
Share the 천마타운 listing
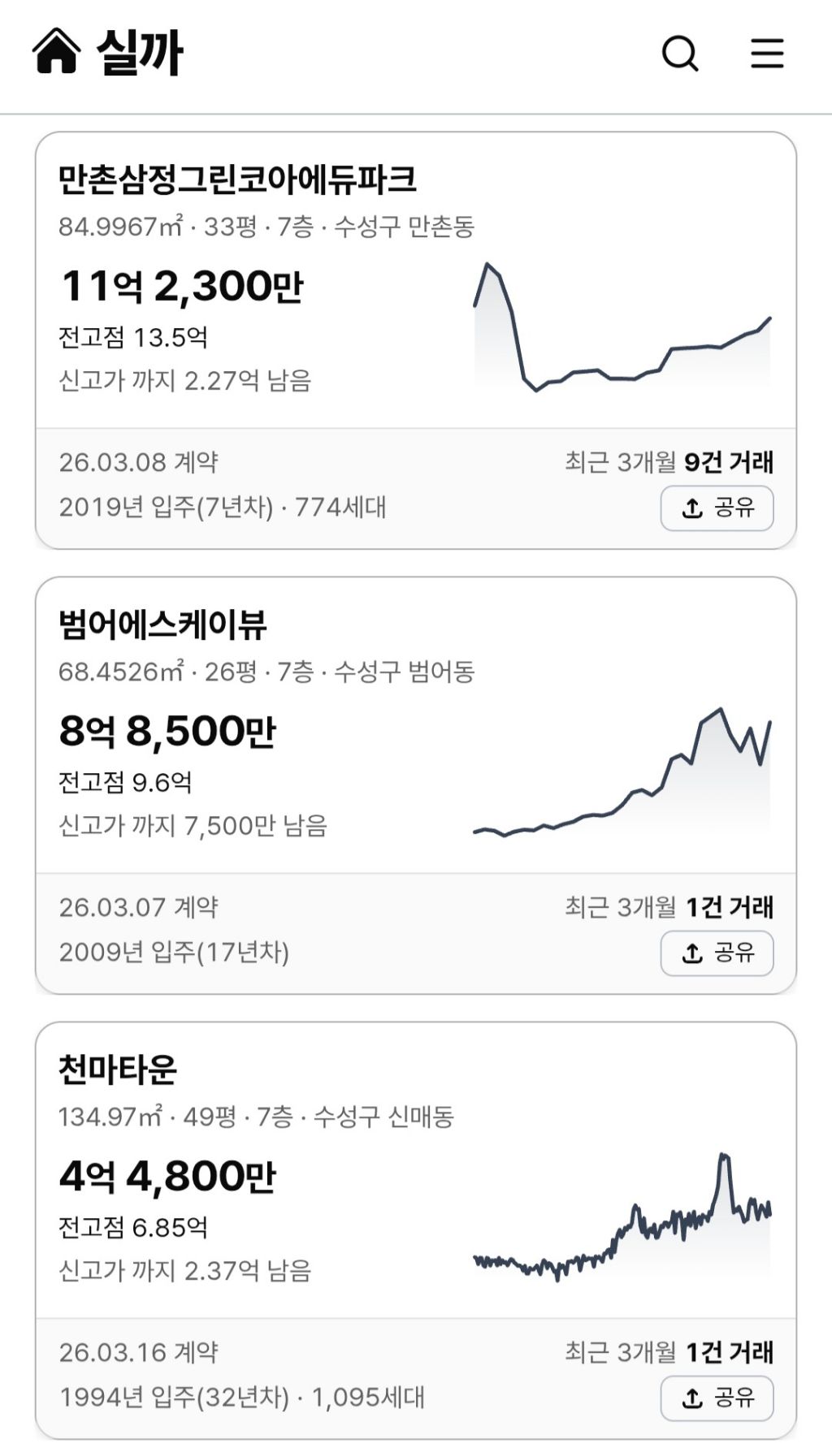point(717,1398)
